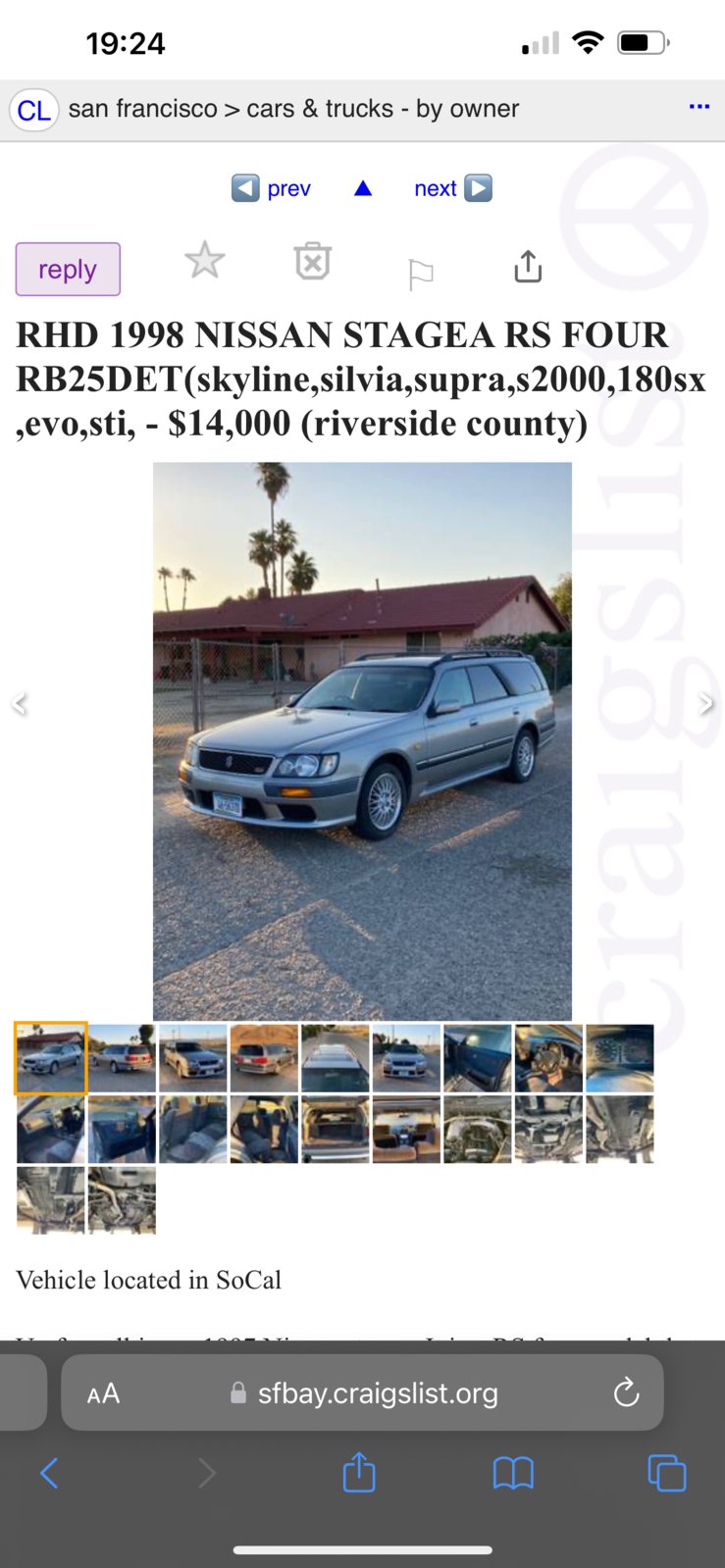Open the three-dot menu in header

click(x=699, y=106)
